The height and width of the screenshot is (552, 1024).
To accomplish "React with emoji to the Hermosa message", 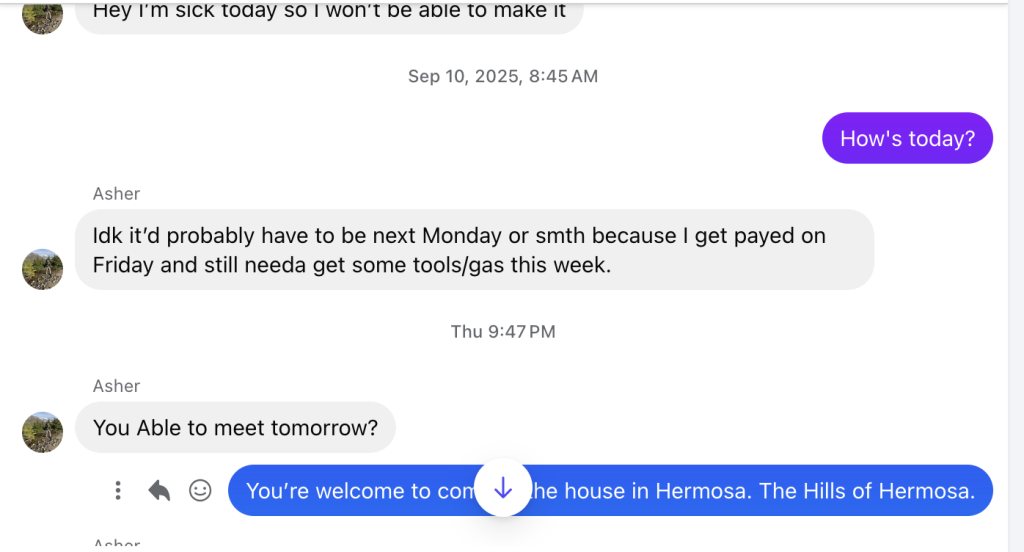I will pos(200,490).
